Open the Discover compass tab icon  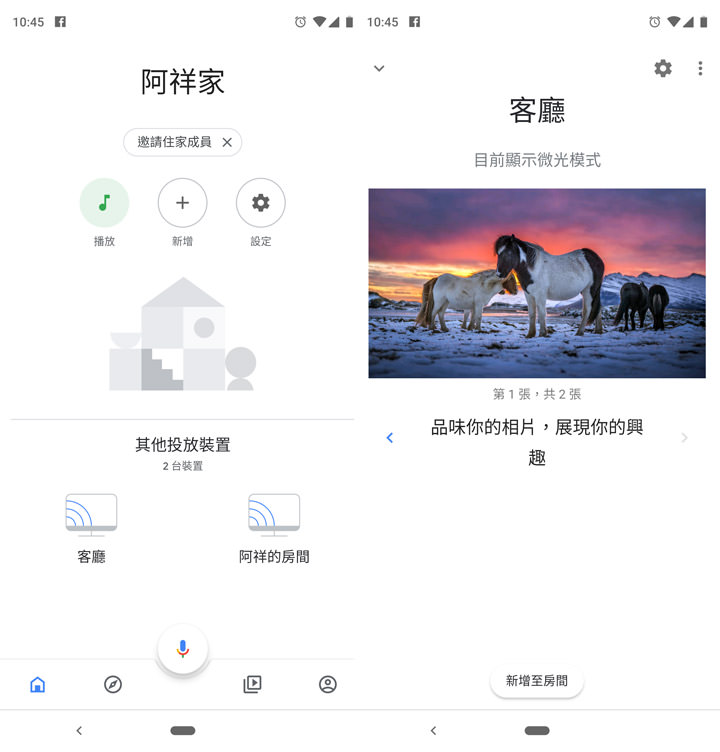point(112,684)
